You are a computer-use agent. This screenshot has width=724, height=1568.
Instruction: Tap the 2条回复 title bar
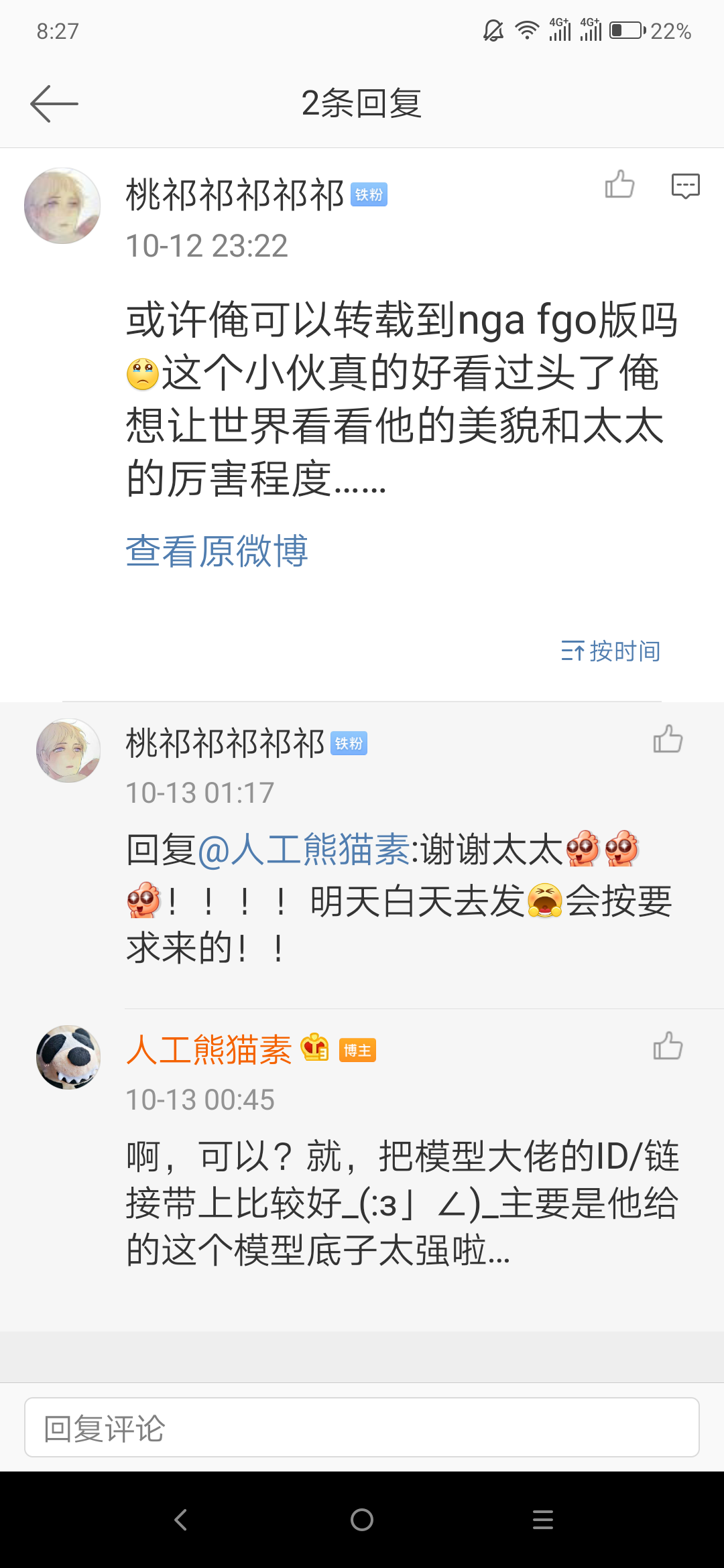point(362,104)
